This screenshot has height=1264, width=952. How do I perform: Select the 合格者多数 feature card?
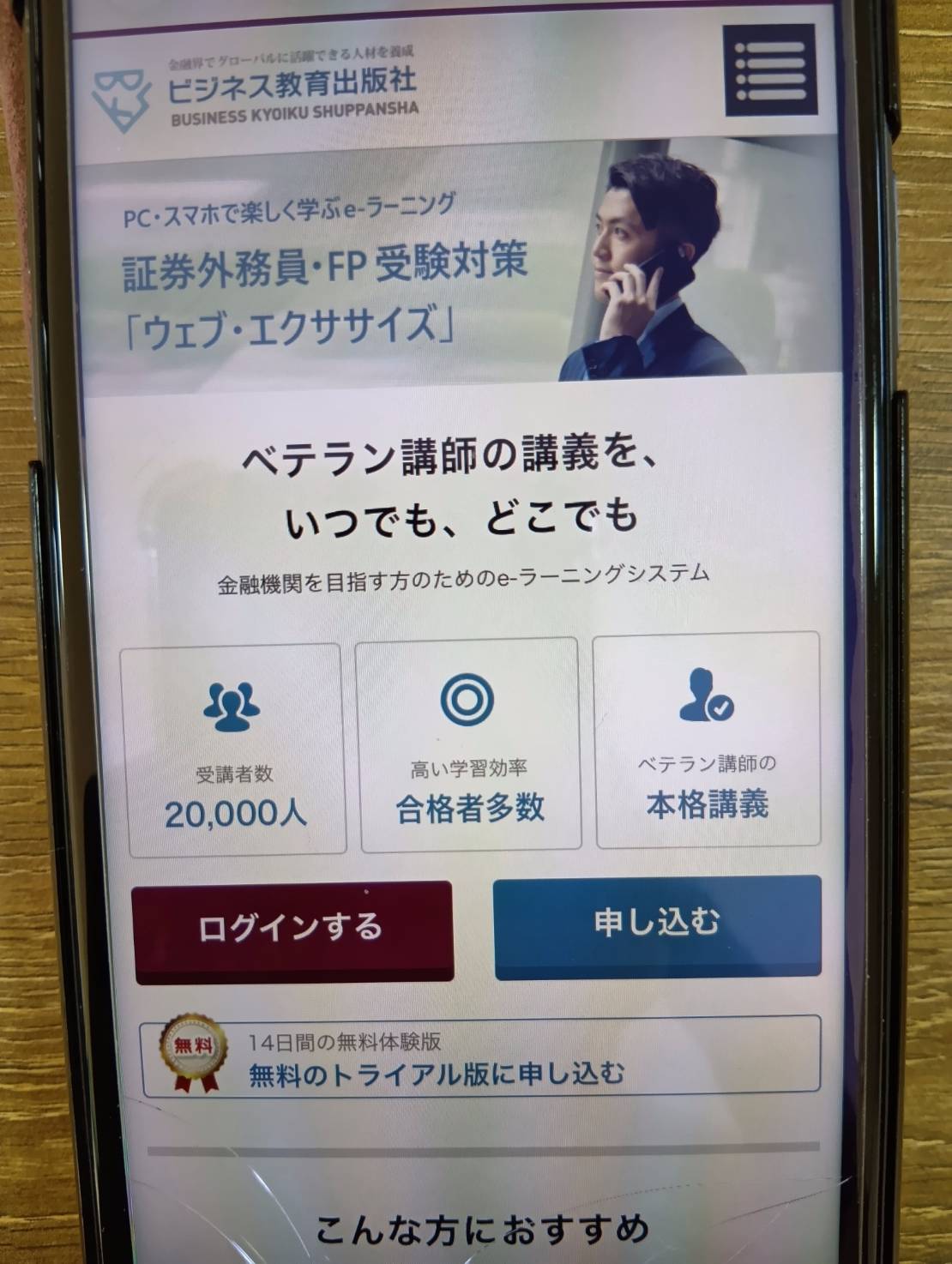coord(471,744)
